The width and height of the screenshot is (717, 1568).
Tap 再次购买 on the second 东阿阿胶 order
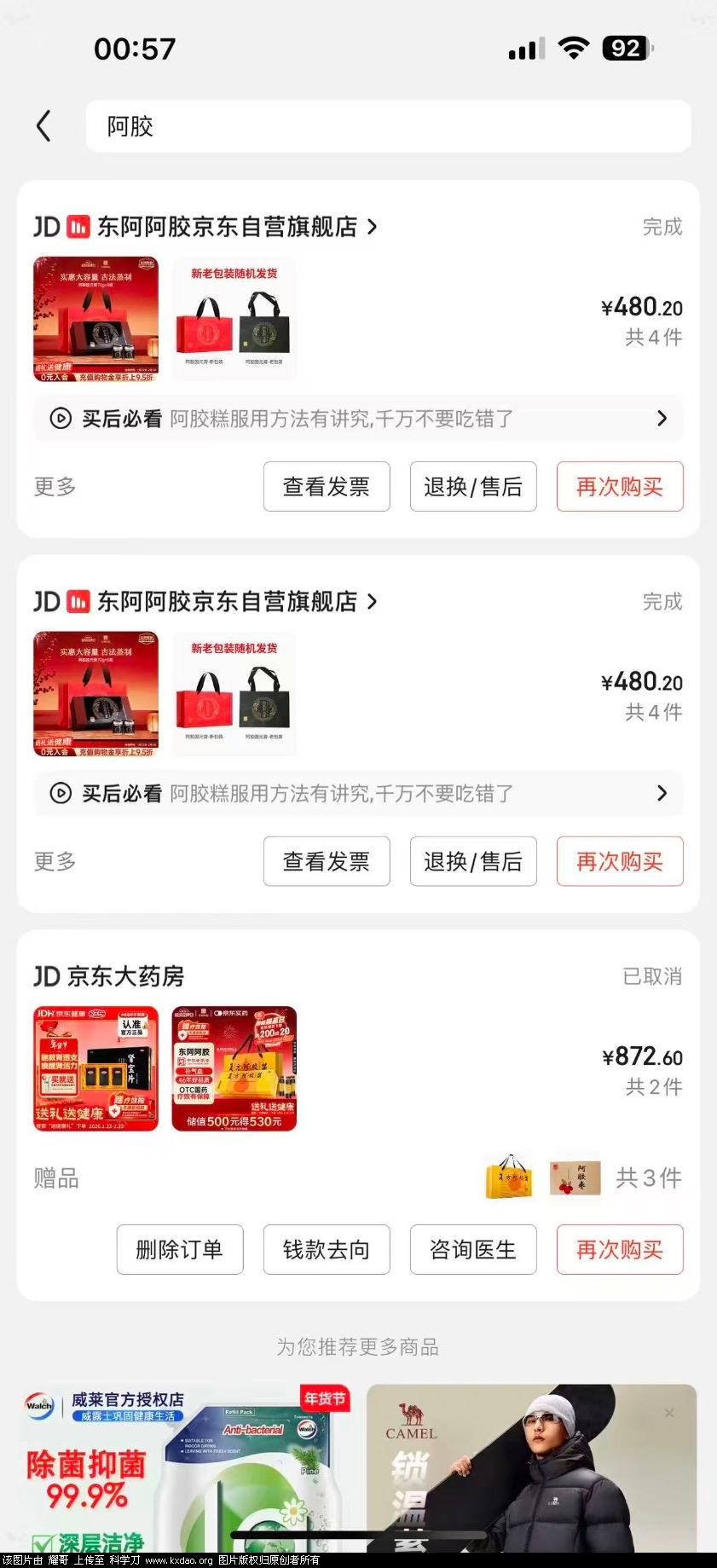[x=620, y=862]
